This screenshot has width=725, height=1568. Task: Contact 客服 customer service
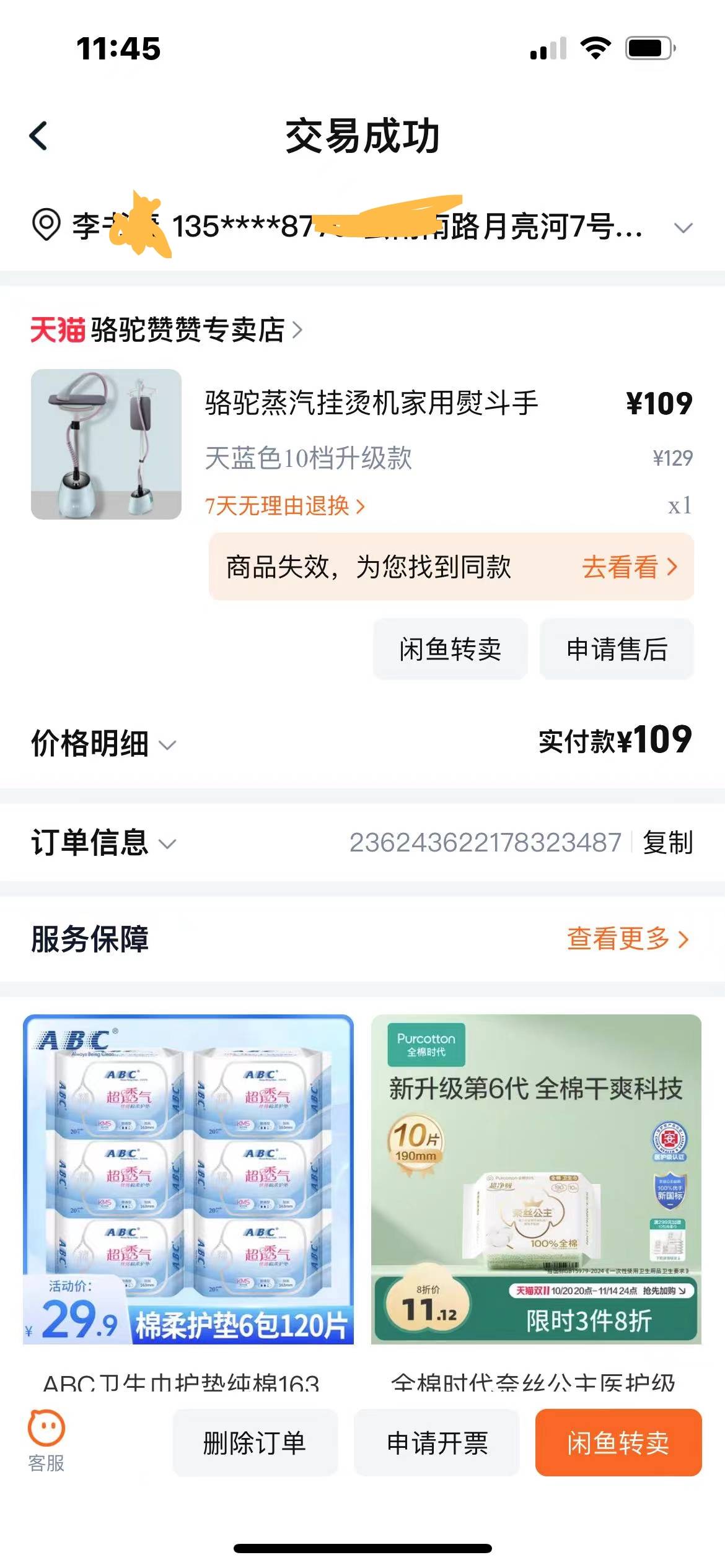[46, 1442]
